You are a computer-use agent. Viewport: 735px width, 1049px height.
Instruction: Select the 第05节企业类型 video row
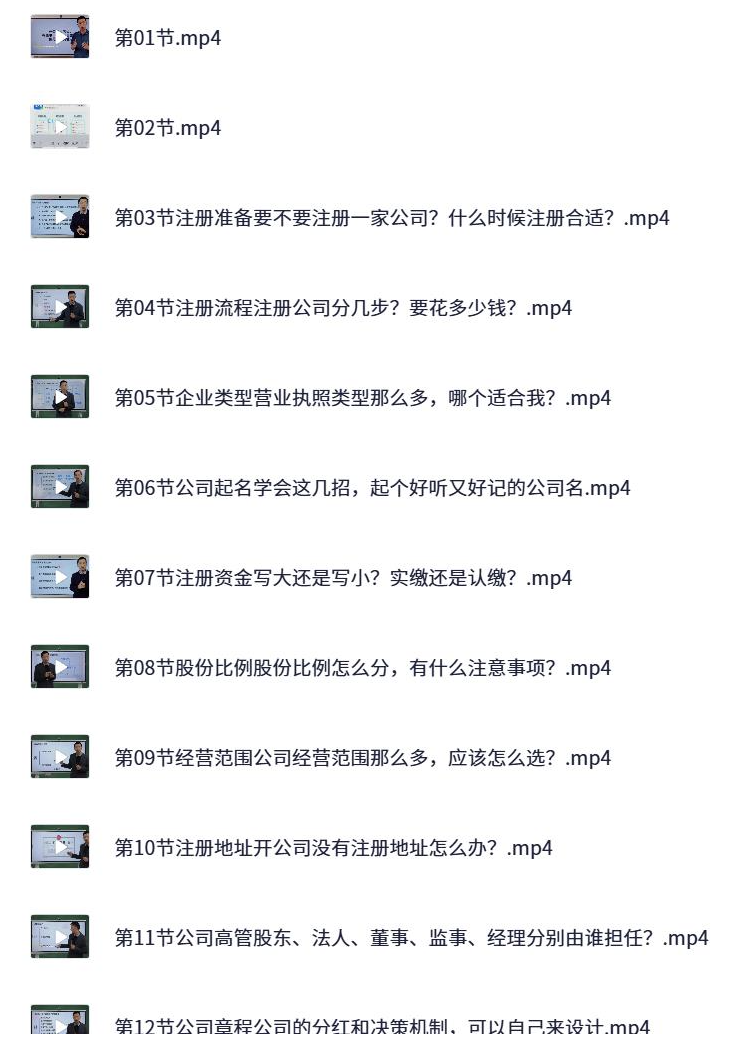tap(362, 398)
